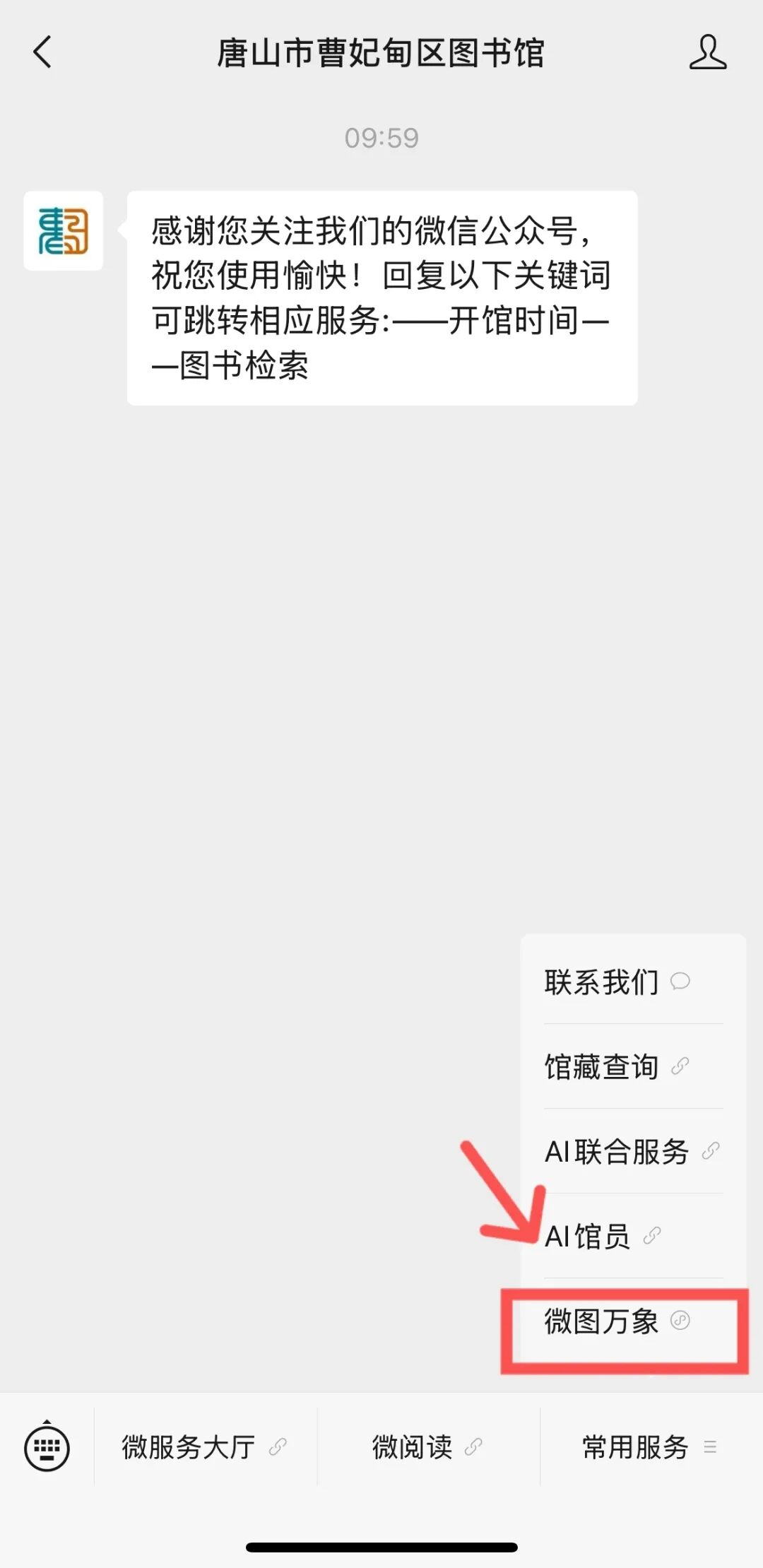Switch to keyboard input mode
The image size is (763, 1568).
coord(47,1447)
